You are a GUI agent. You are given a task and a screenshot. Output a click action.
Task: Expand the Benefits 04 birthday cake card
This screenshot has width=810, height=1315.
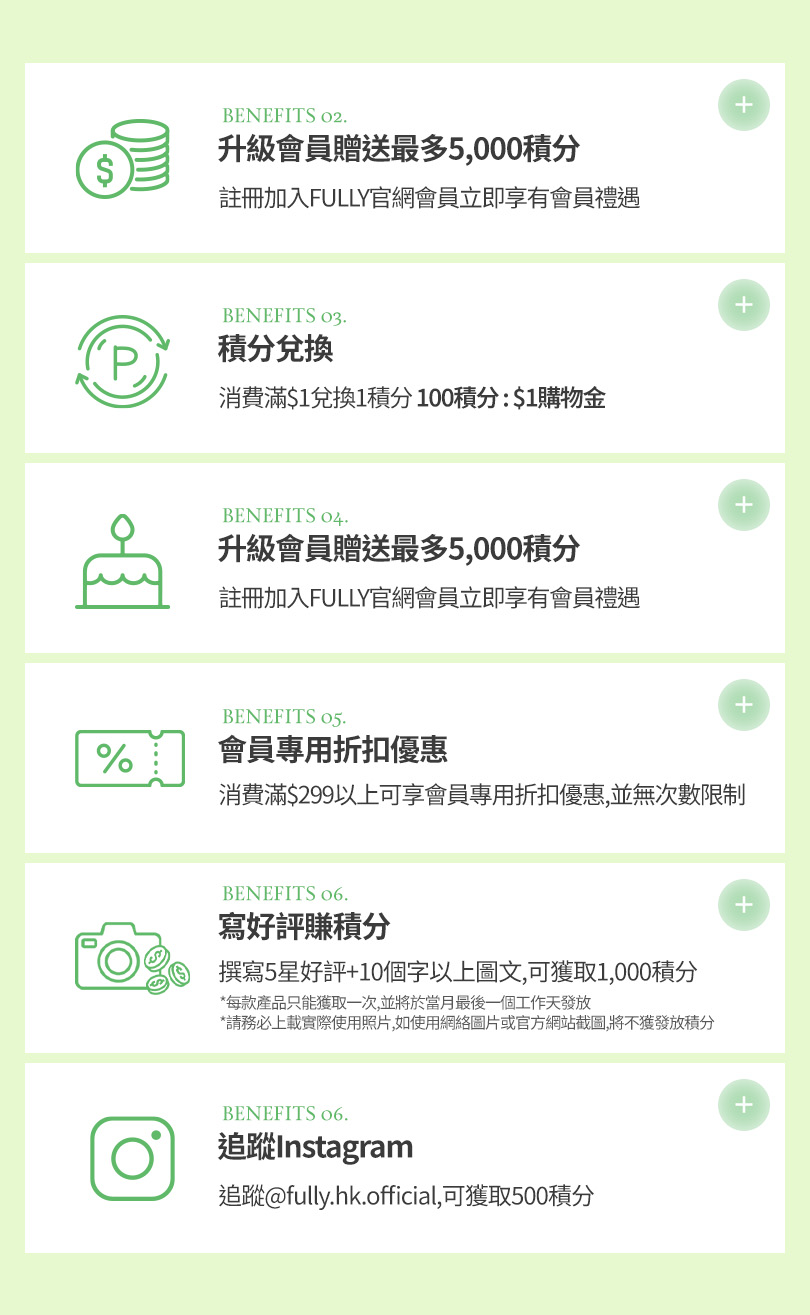[744, 505]
